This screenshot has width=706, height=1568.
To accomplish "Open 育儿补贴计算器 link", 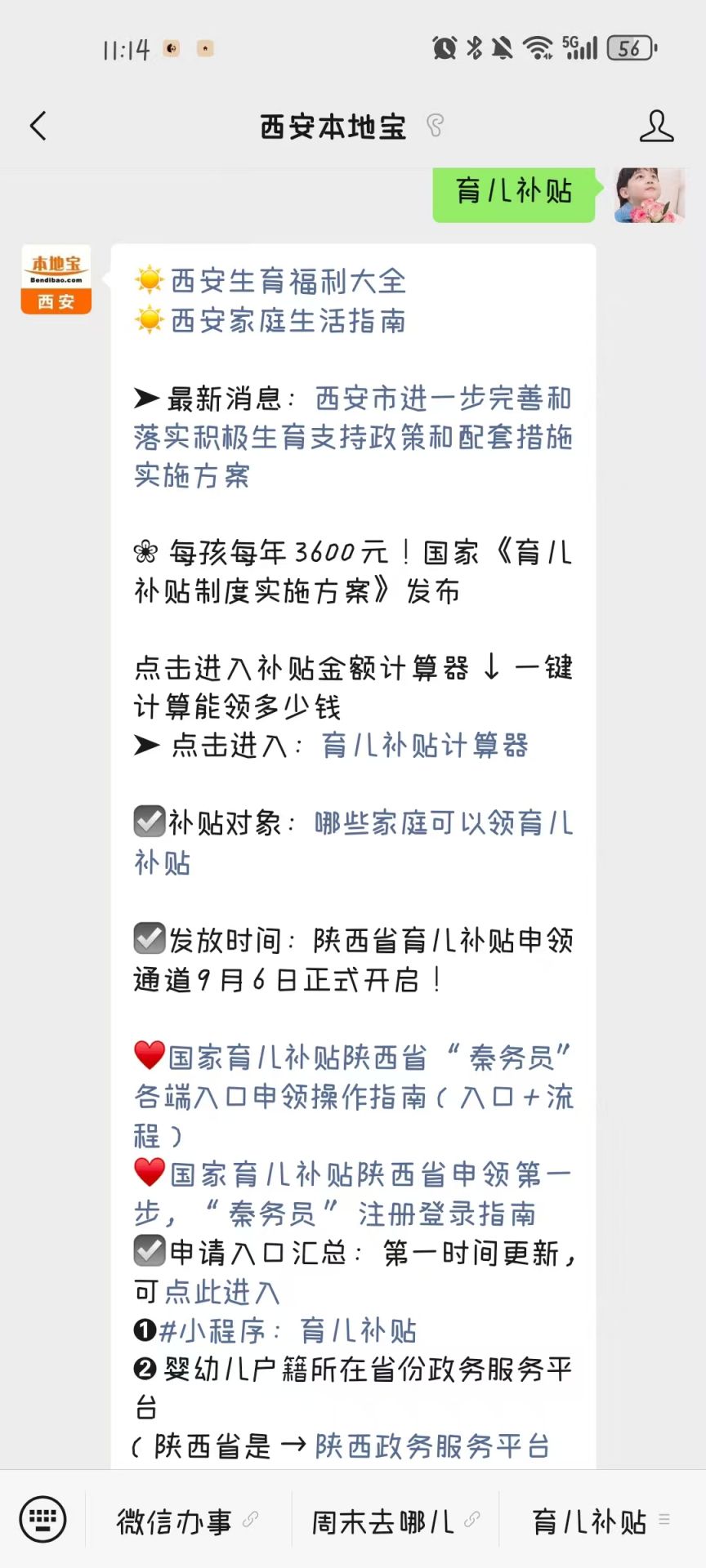I will tap(425, 746).
